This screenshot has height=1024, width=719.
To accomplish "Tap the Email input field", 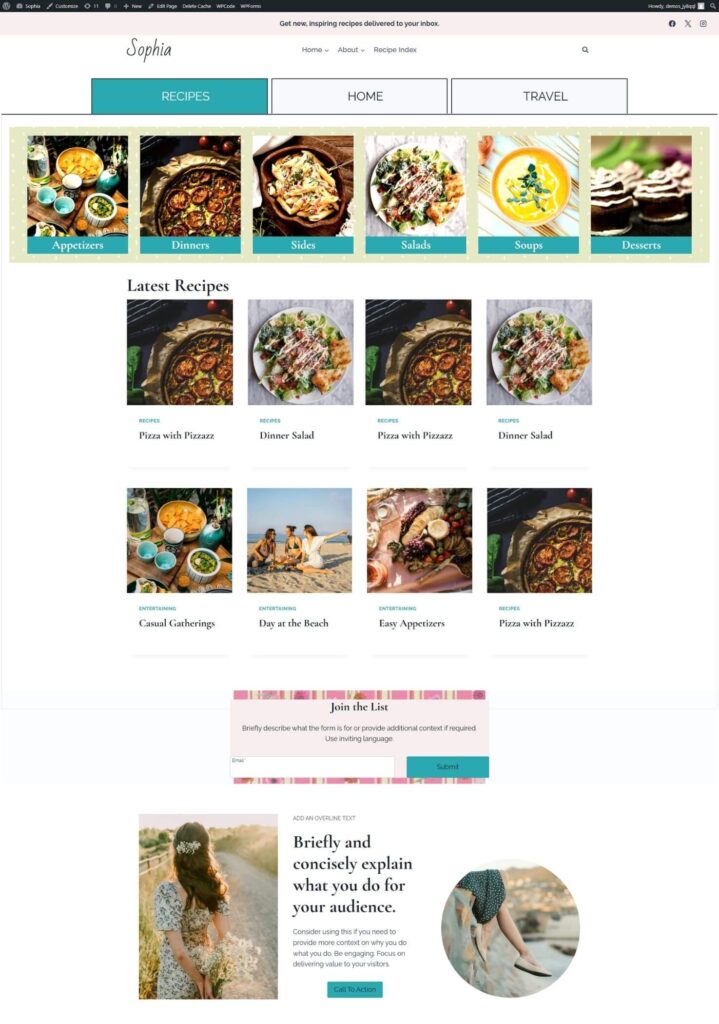I will [x=312, y=769].
